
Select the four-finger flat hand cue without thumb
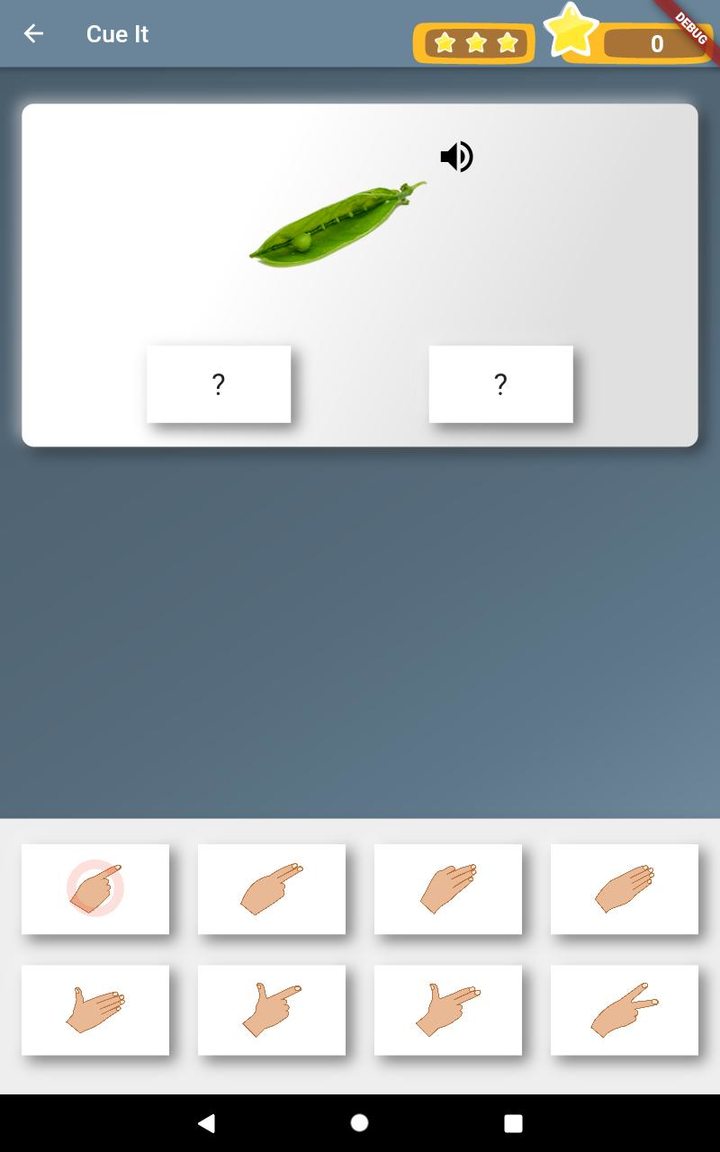pyautogui.click(x=624, y=889)
